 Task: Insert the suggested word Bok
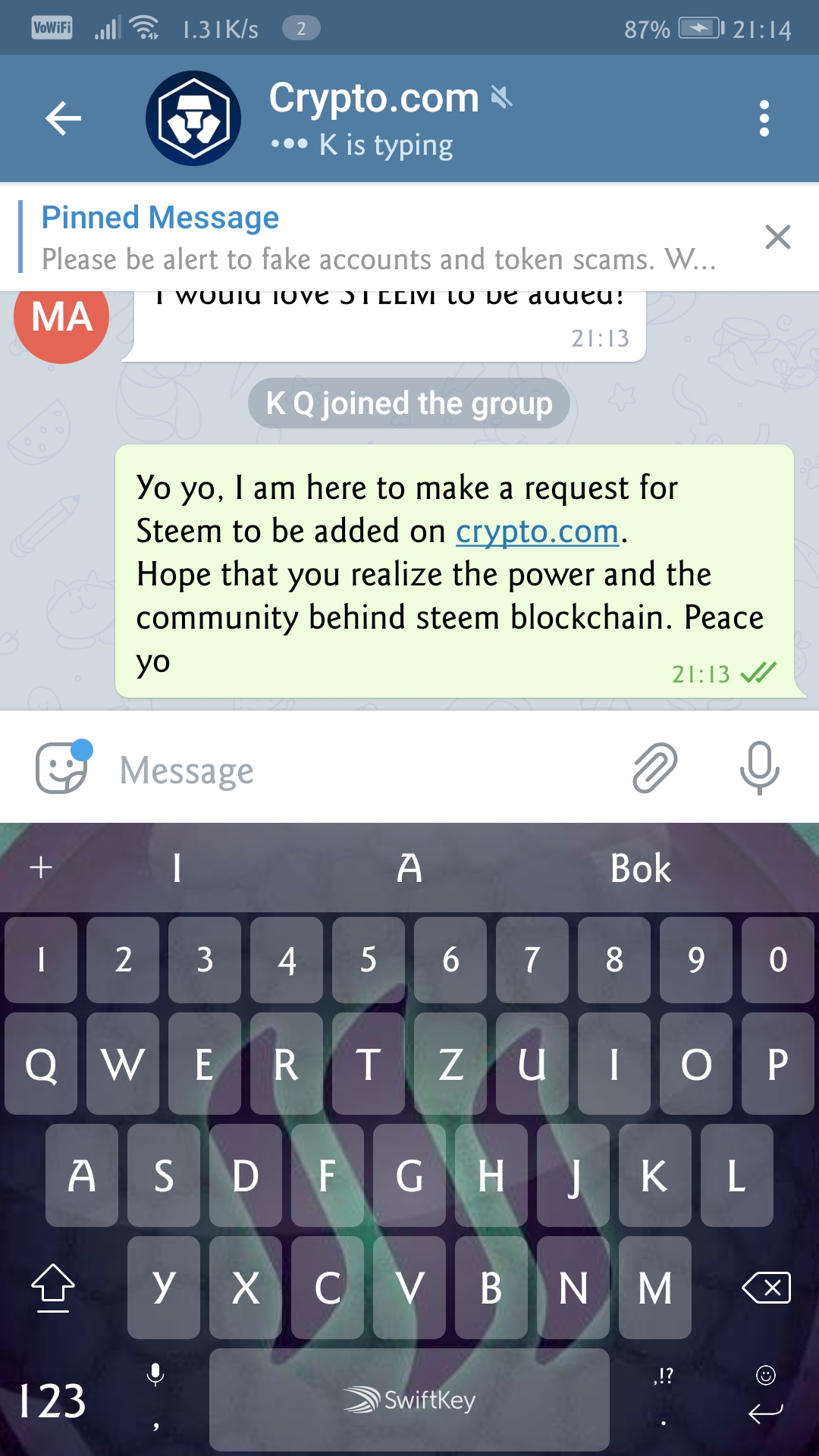(x=641, y=868)
